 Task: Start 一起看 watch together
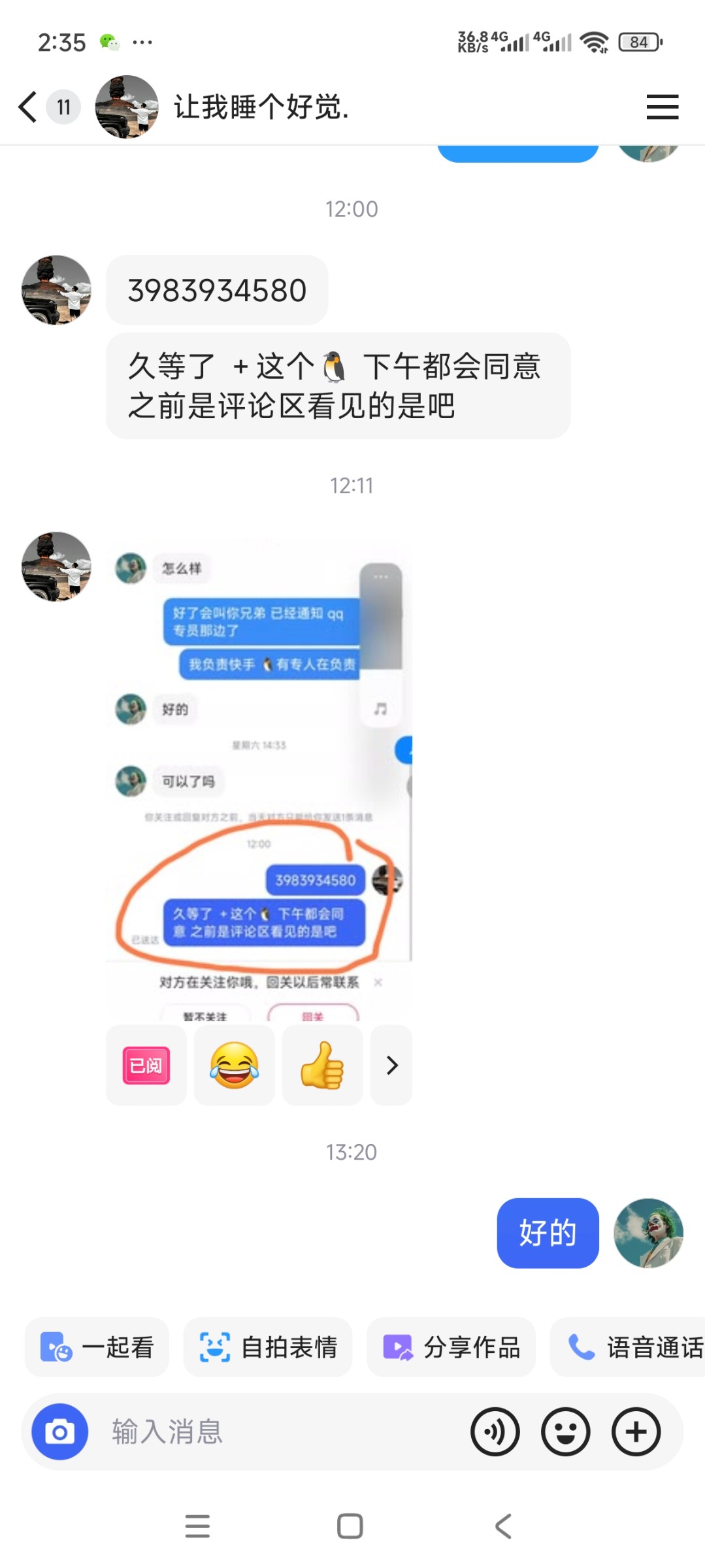point(97,1347)
